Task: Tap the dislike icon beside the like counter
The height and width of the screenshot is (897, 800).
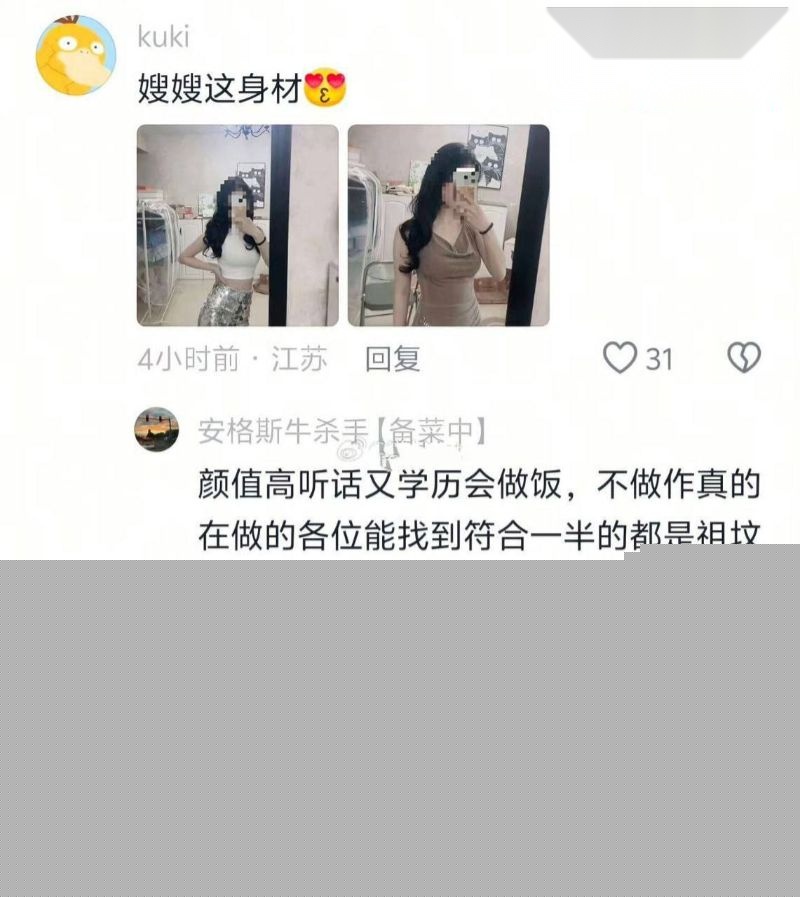Action: click(x=742, y=355)
